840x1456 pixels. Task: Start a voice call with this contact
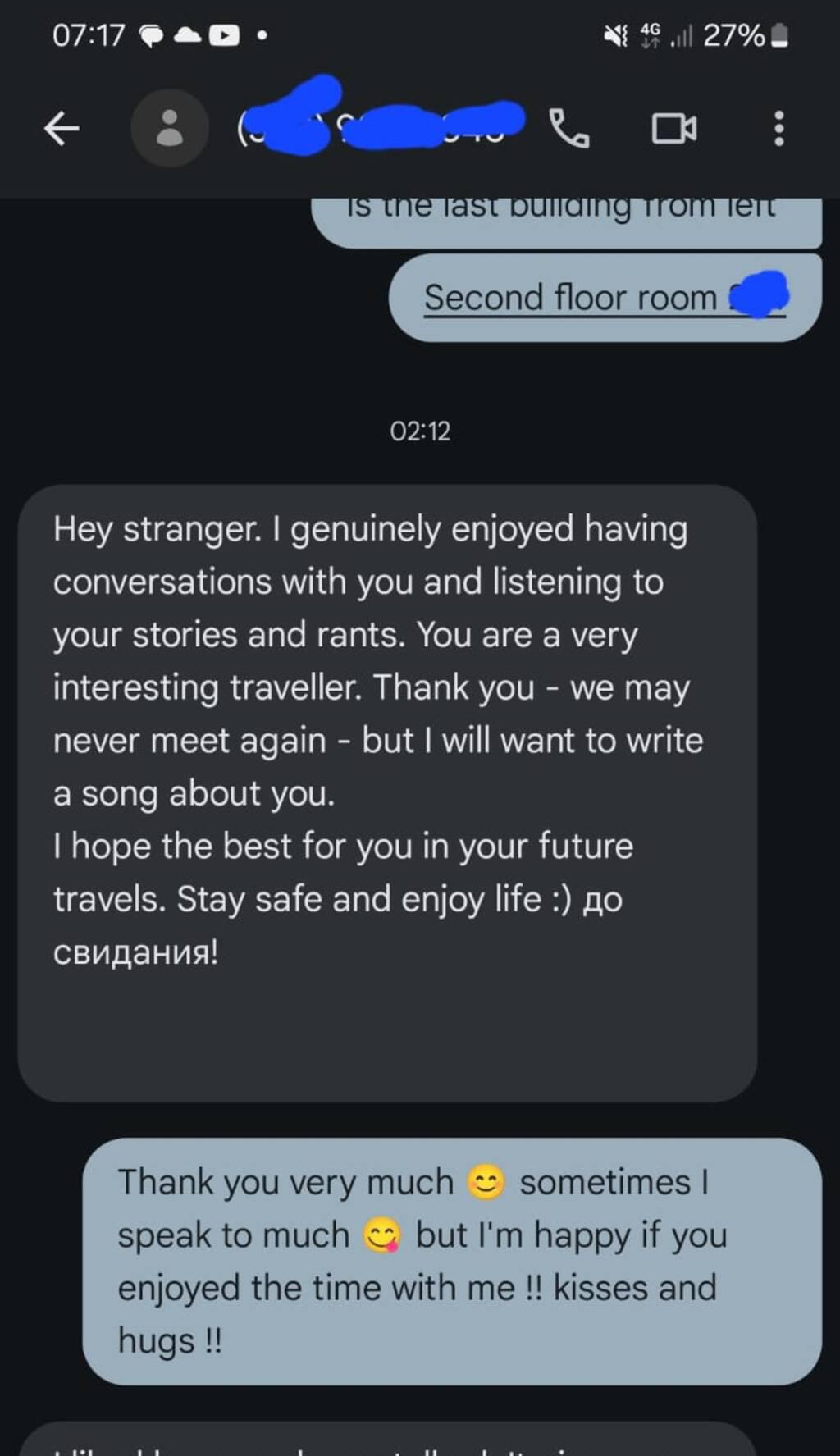(x=569, y=129)
